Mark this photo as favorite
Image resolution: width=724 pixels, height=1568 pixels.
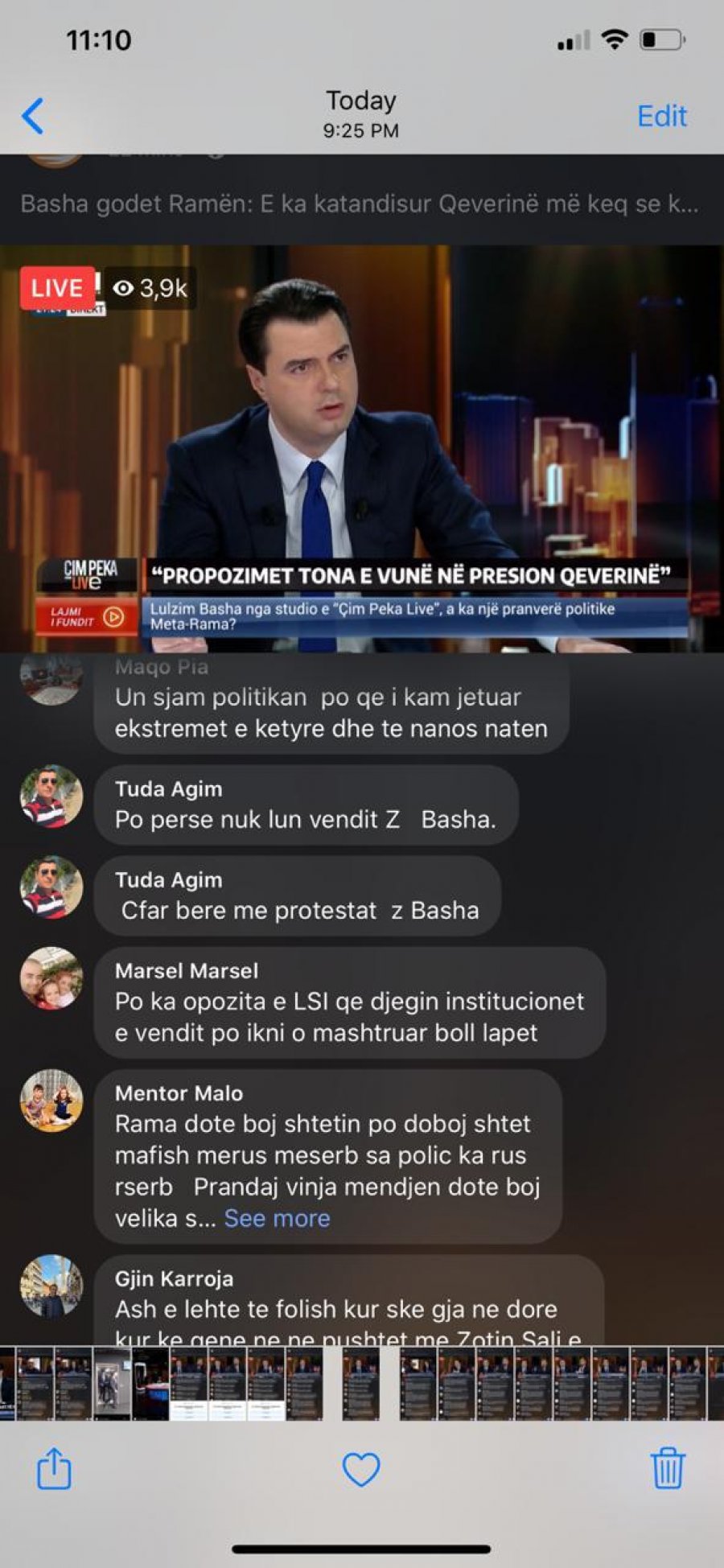361,1469
